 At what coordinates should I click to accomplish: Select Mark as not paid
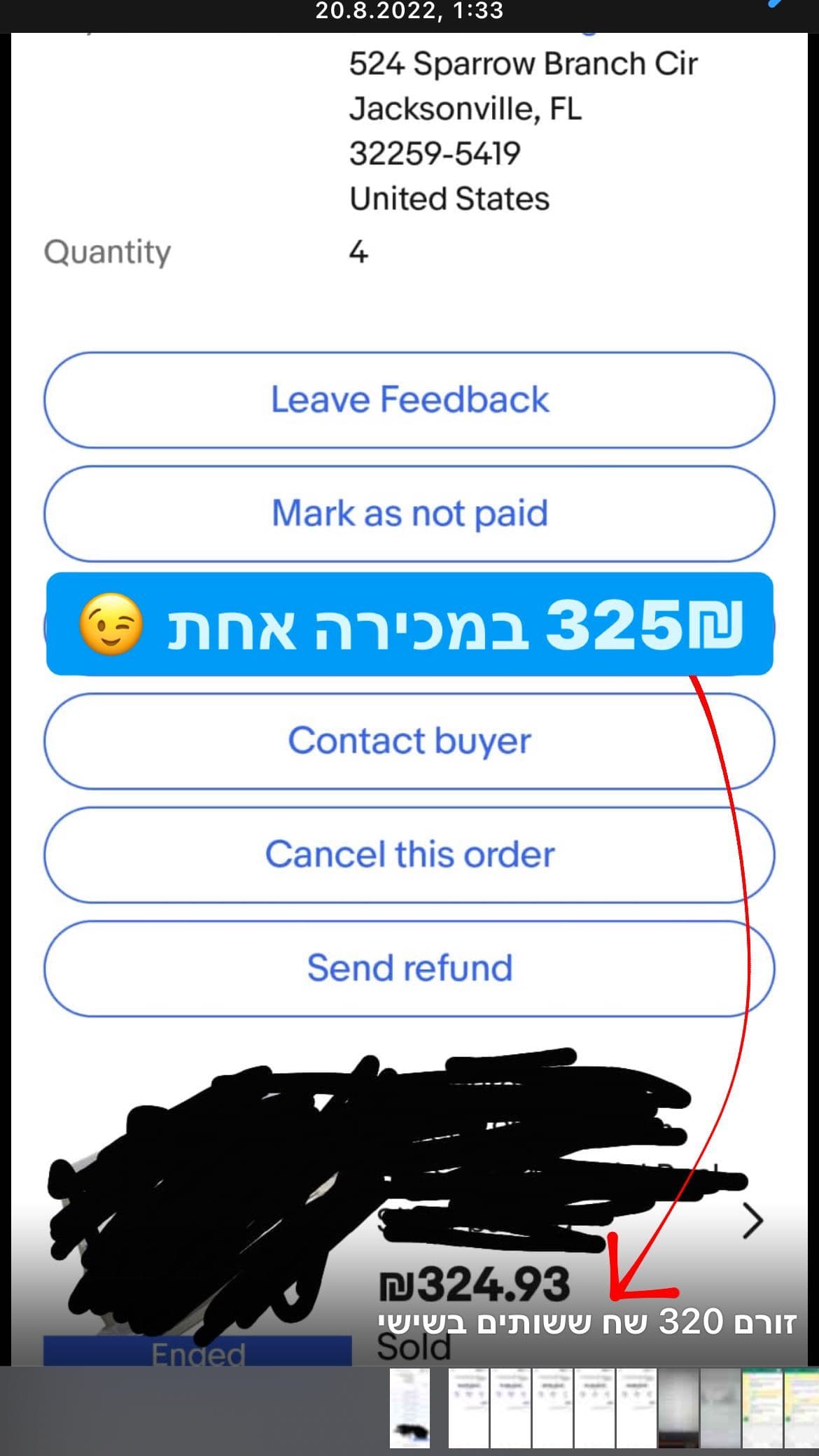[409, 513]
